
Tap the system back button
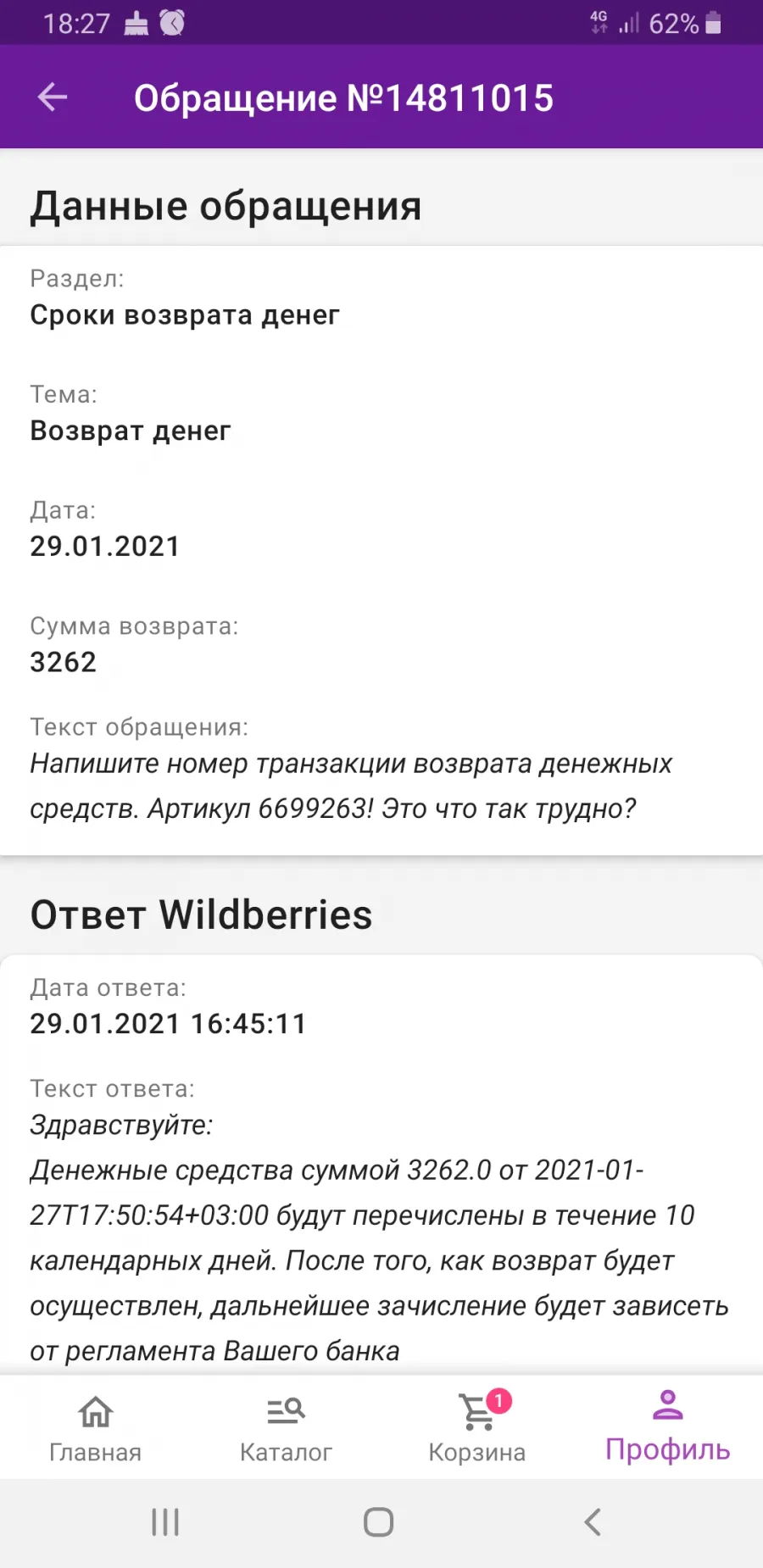point(593,1522)
